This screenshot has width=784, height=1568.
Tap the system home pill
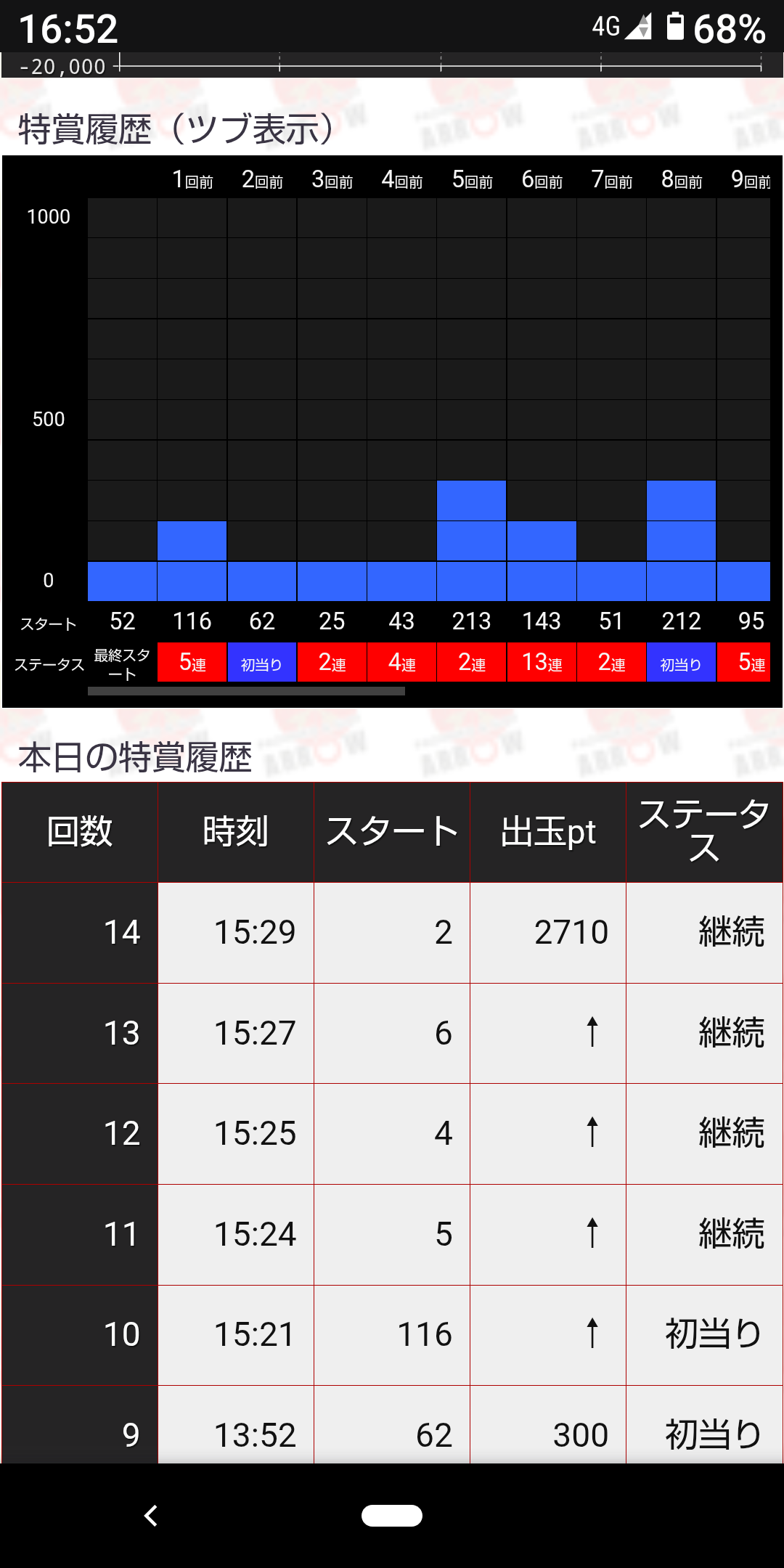[392, 1516]
